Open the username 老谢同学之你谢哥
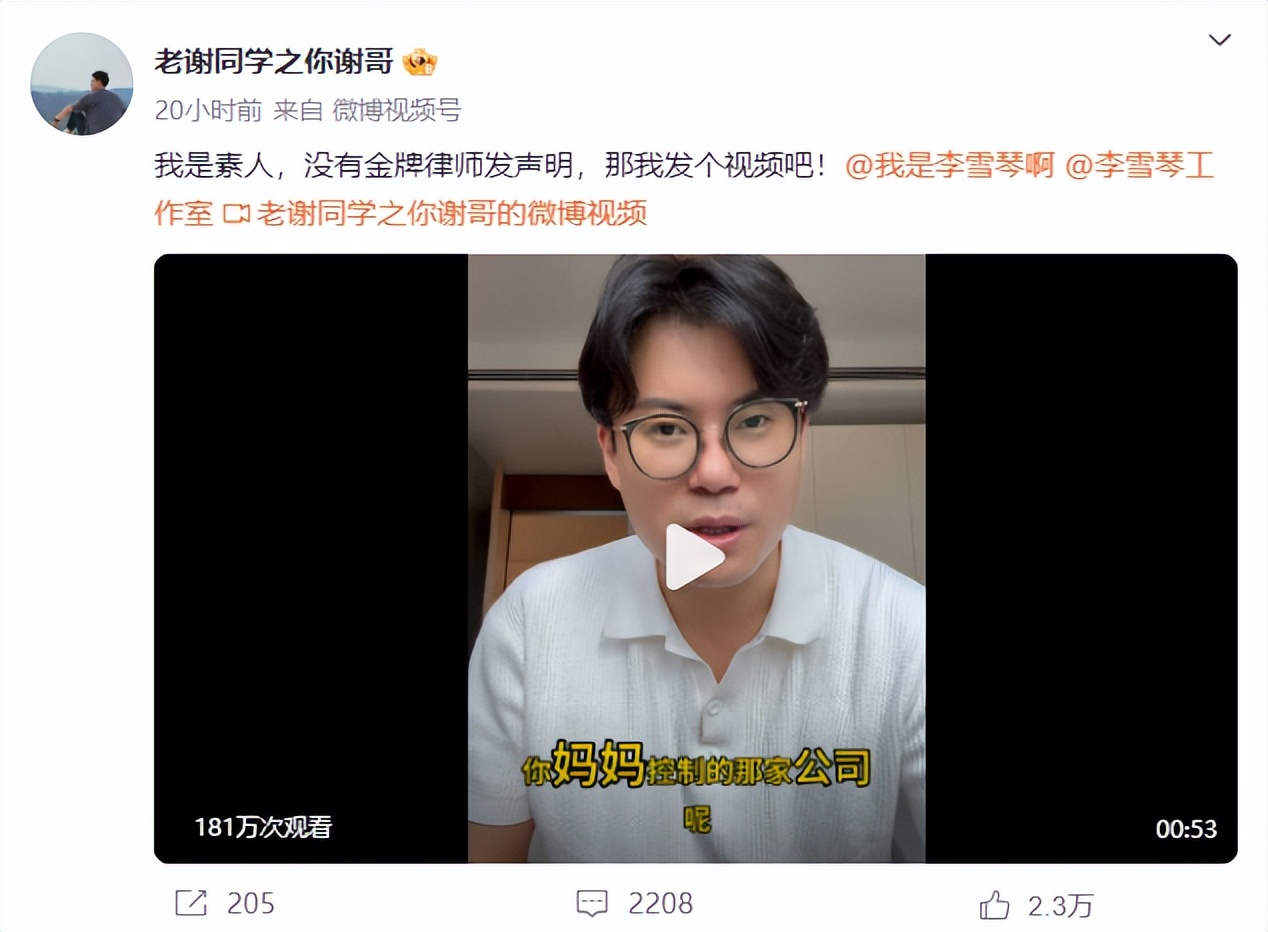 pyautogui.click(x=273, y=63)
